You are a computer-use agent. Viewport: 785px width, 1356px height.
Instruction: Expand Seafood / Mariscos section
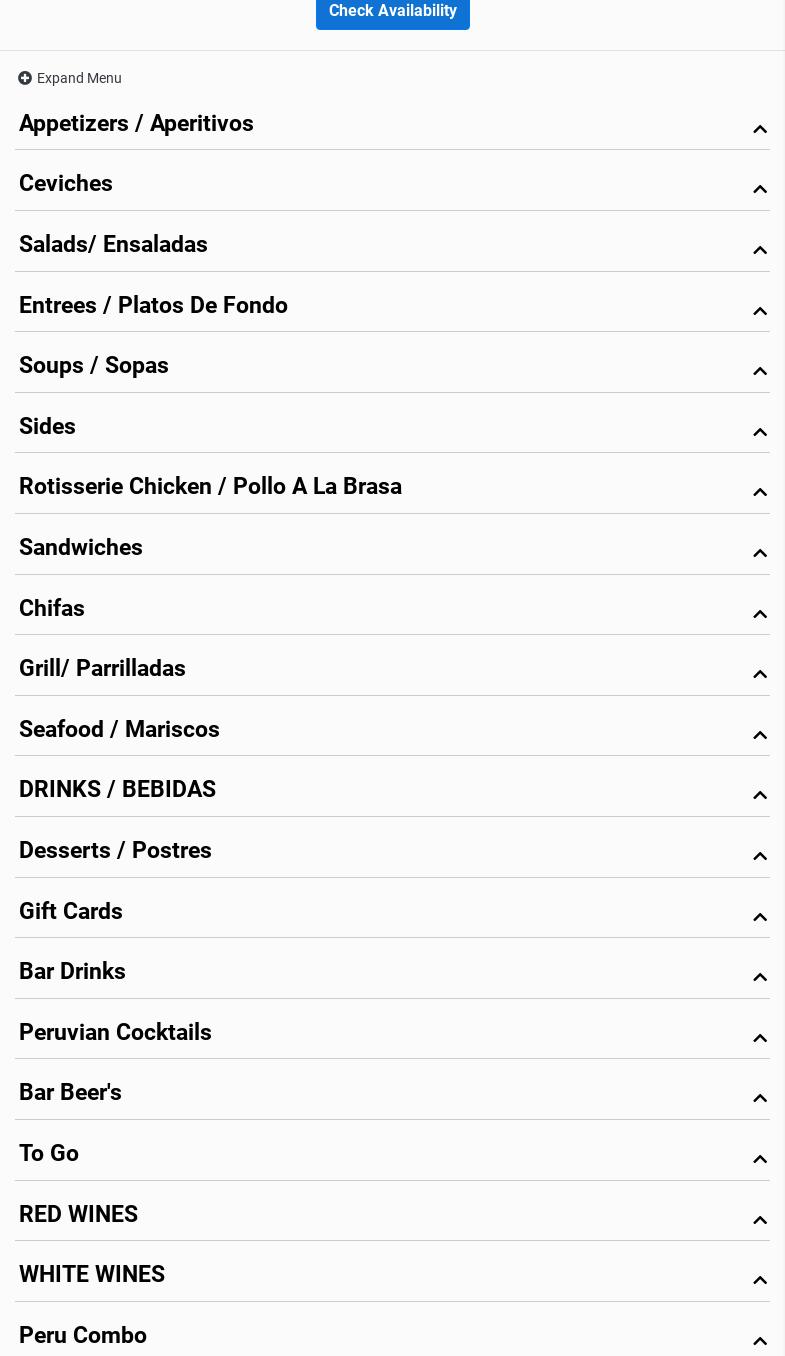pos(119,730)
